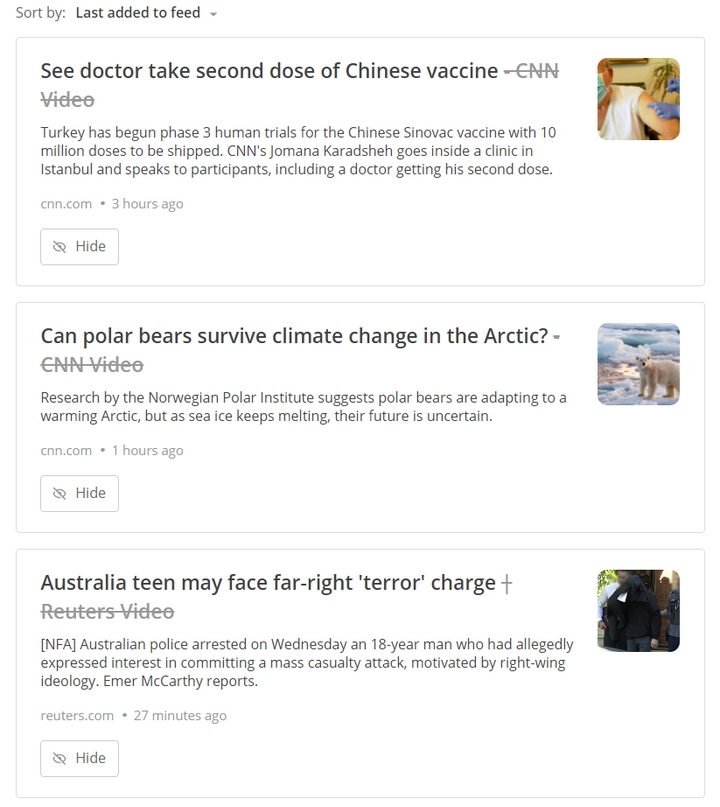
Task: Hide the polar bears article
Action: click(x=79, y=492)
